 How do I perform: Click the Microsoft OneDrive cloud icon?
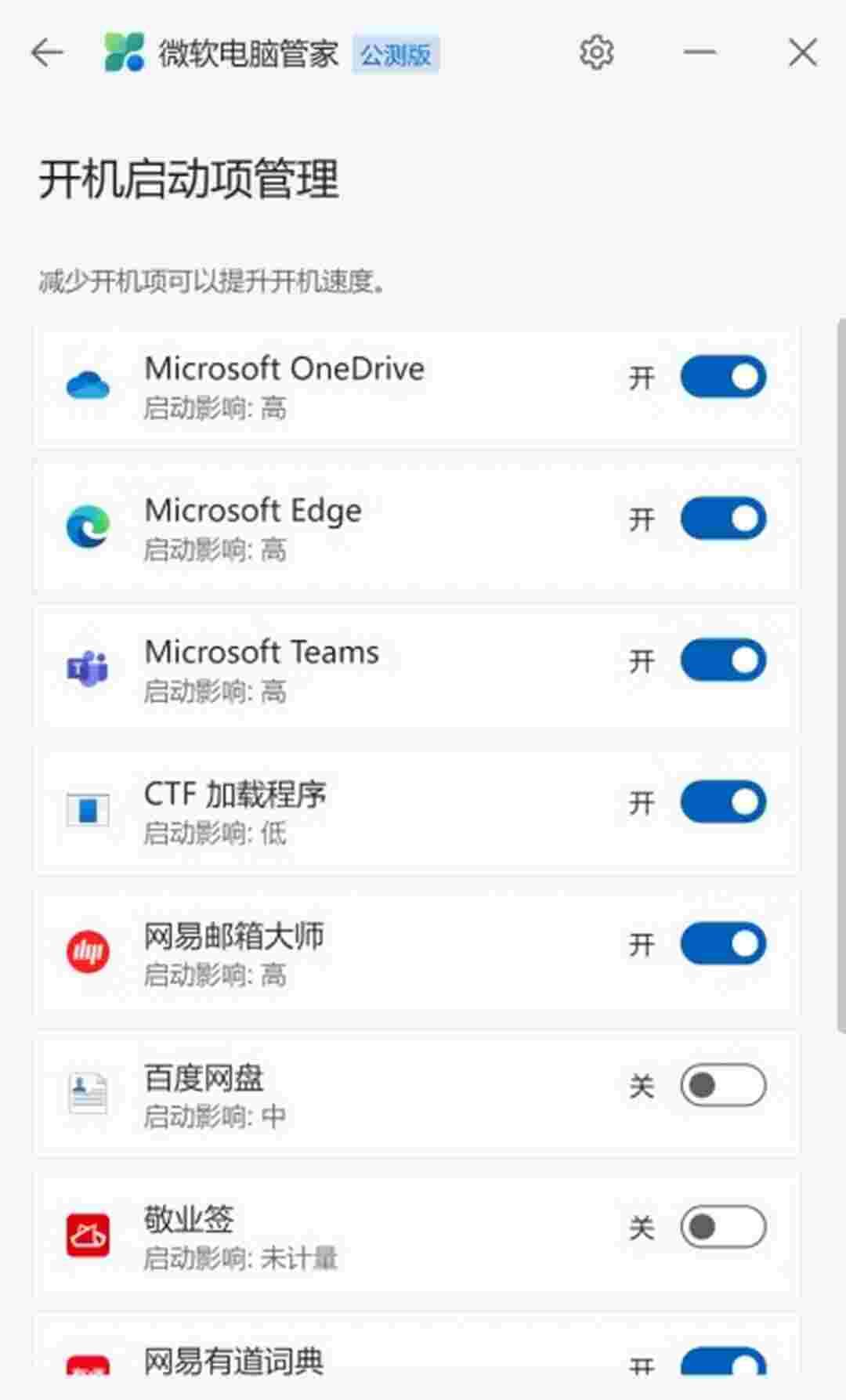tap(89, 384)
